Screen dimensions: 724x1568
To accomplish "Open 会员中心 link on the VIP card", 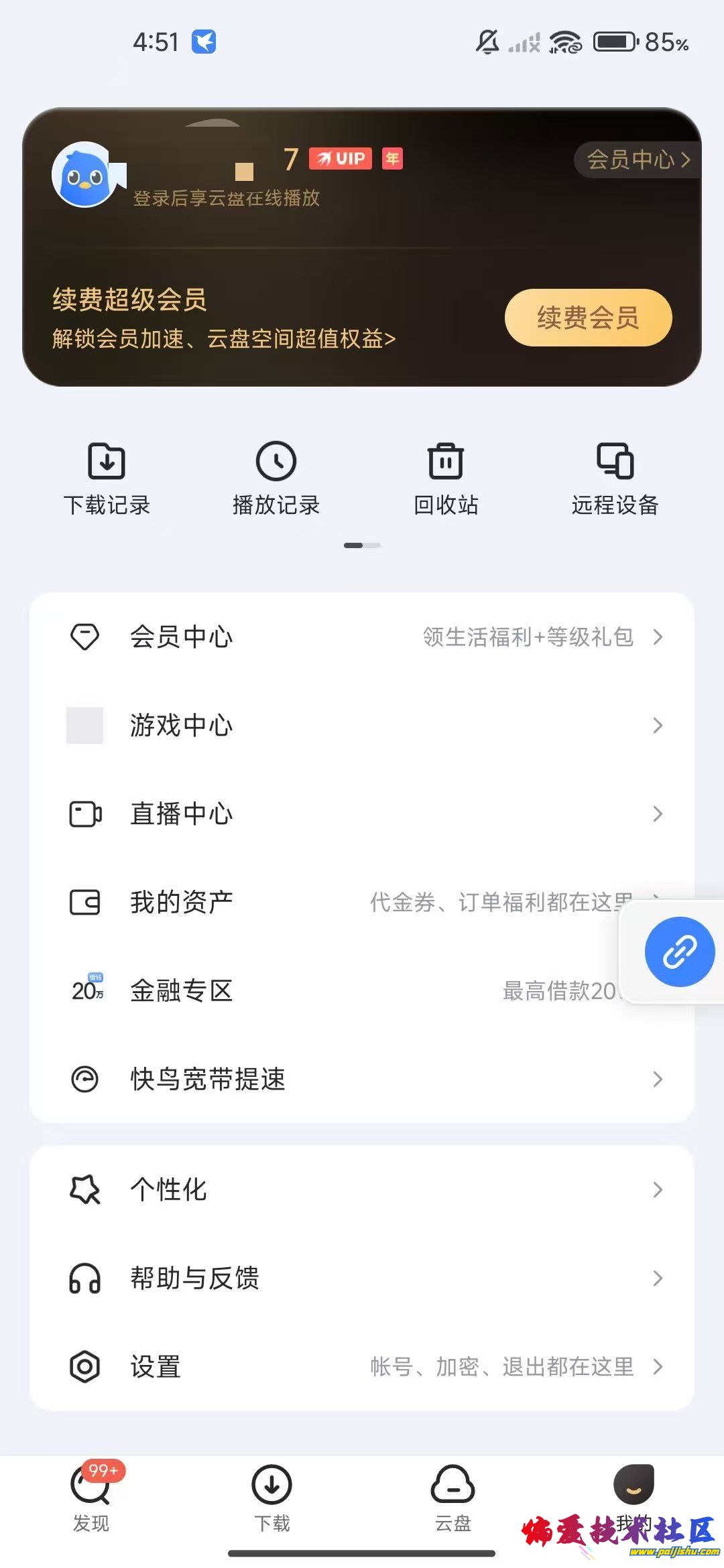I will click(x=637, y=159).
